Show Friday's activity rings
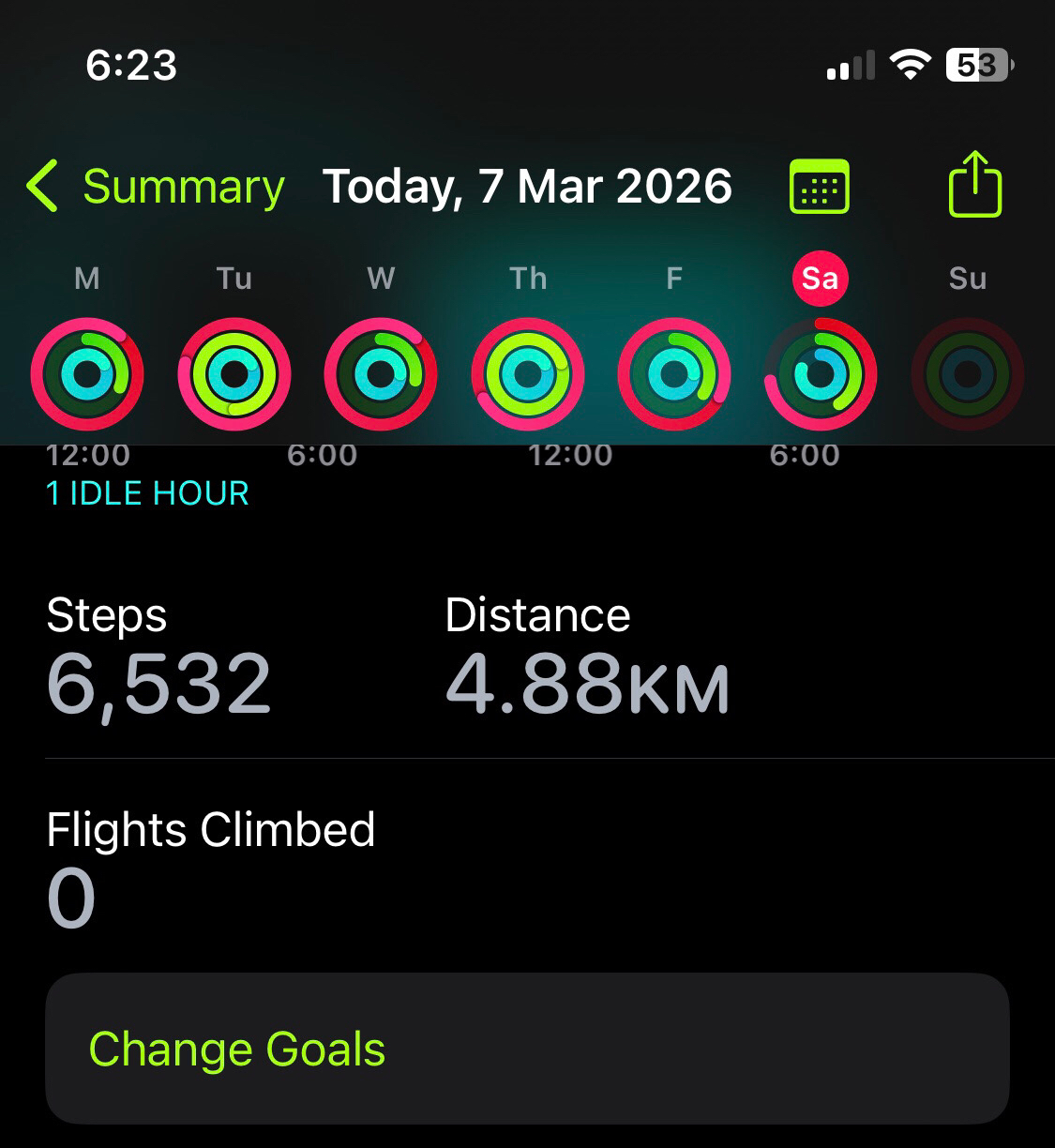The image size is (1055, 1148). point(673,374)
